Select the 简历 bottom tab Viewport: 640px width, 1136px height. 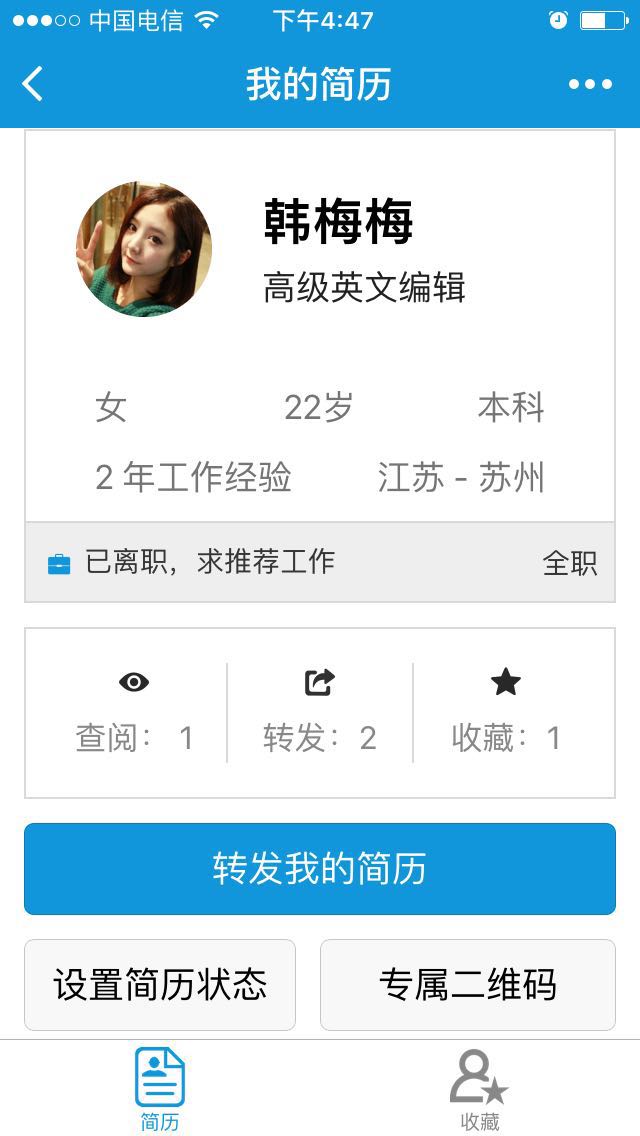[x=160, y=1090]
